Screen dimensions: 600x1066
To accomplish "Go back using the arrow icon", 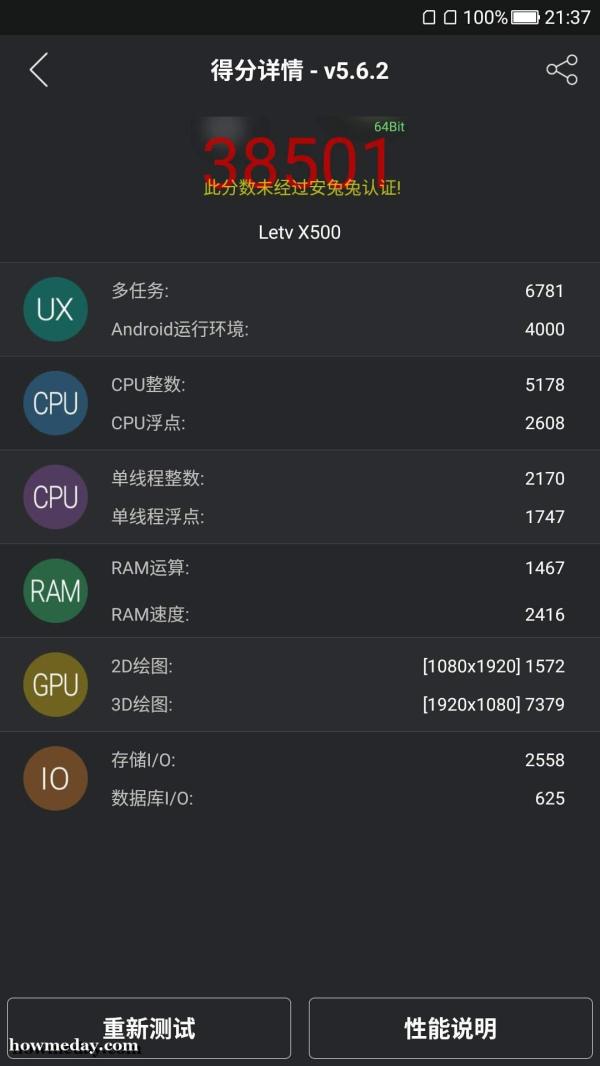I will pos(39,70).
